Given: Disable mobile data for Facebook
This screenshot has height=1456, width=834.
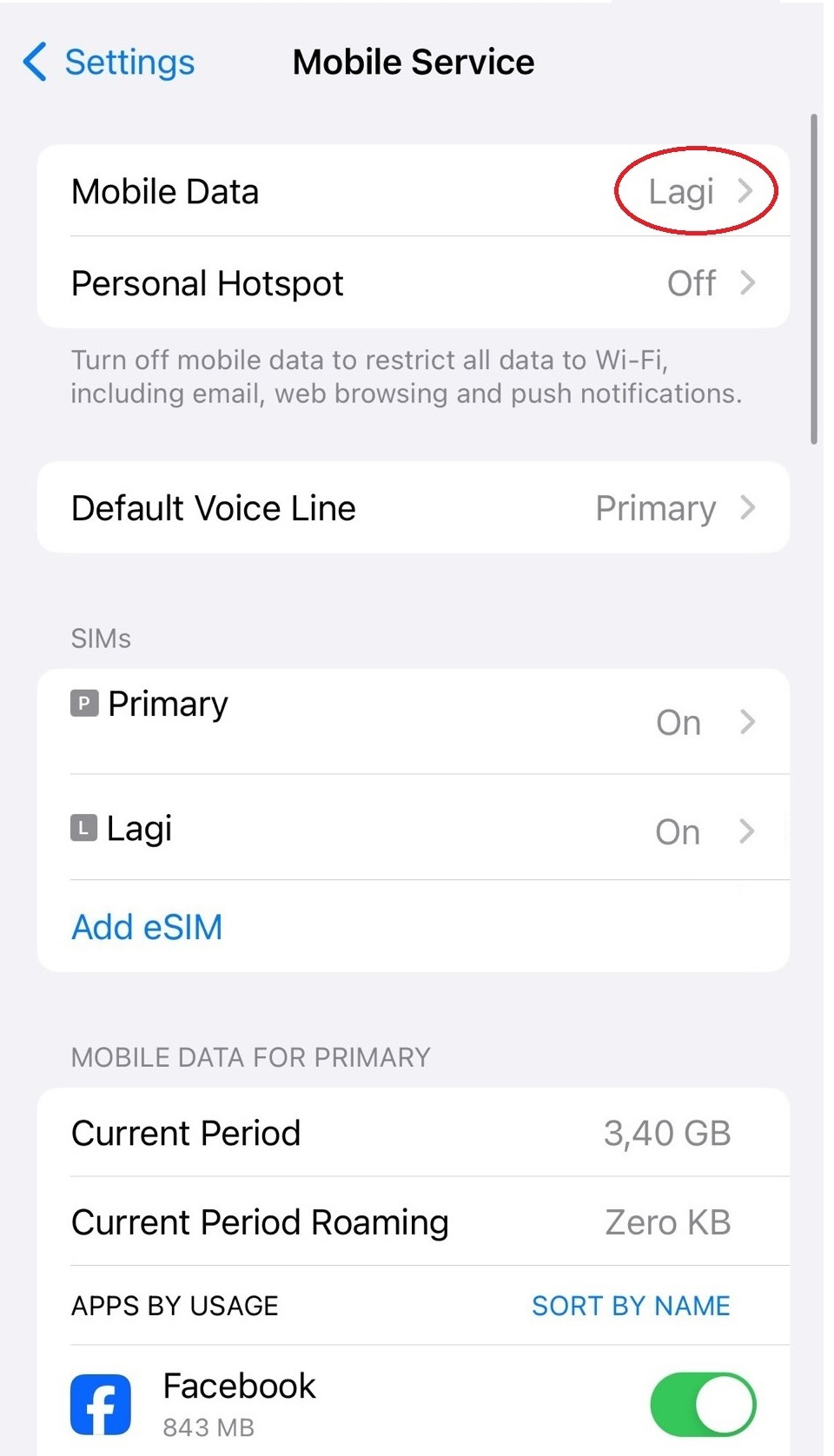Looking at the screenshot, I should (x=703, y=1405).
